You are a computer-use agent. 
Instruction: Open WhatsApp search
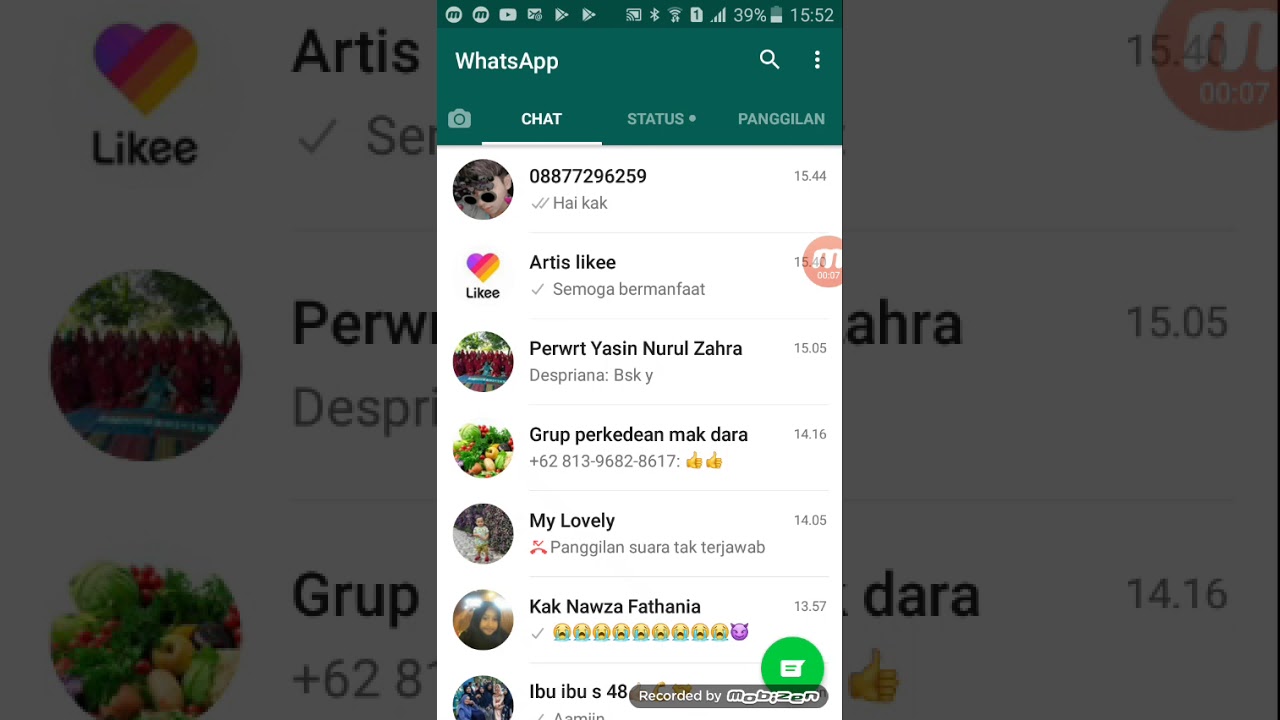(x=769, y=60)
